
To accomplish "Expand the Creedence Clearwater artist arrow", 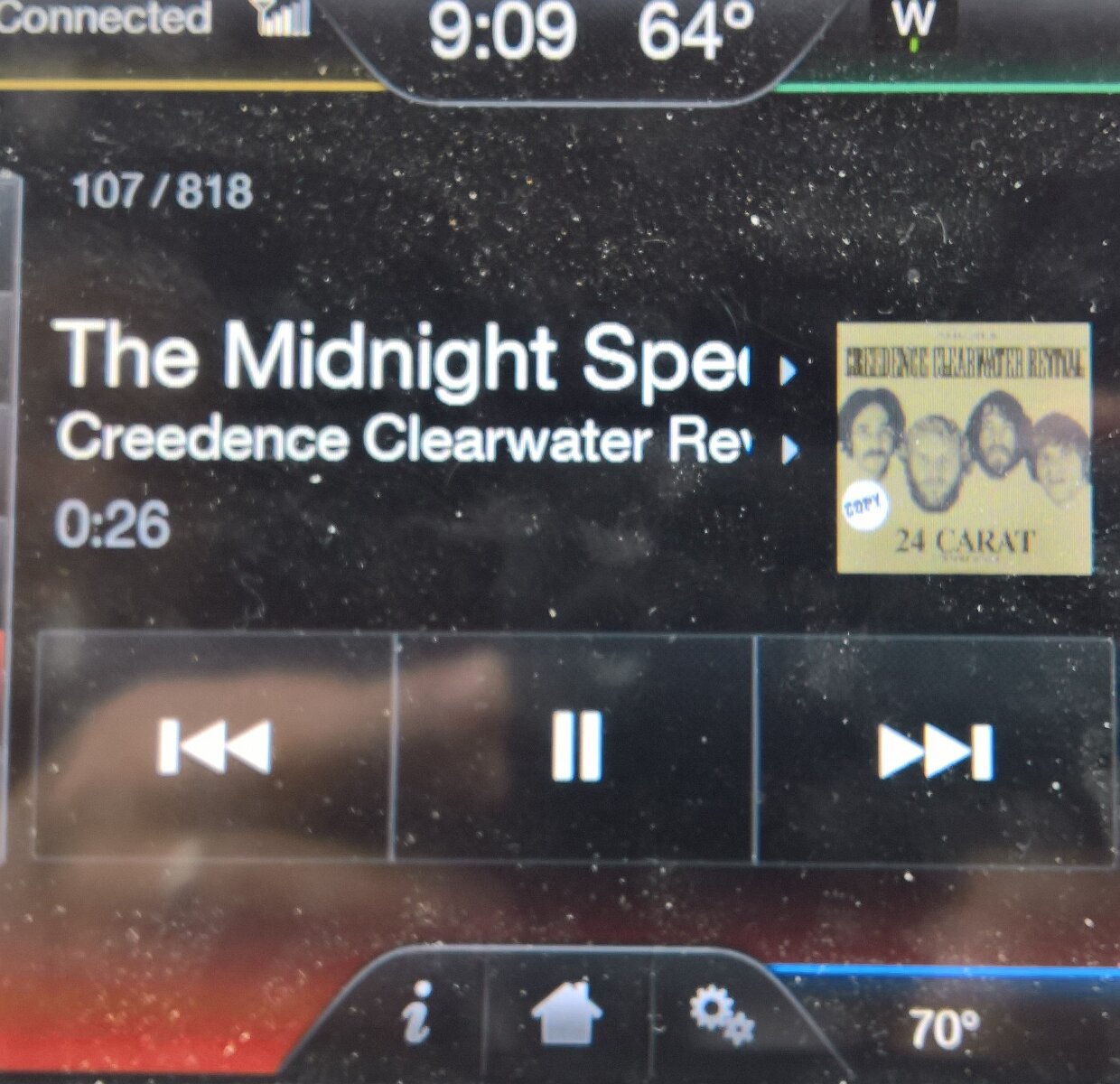I will [789, 448].
